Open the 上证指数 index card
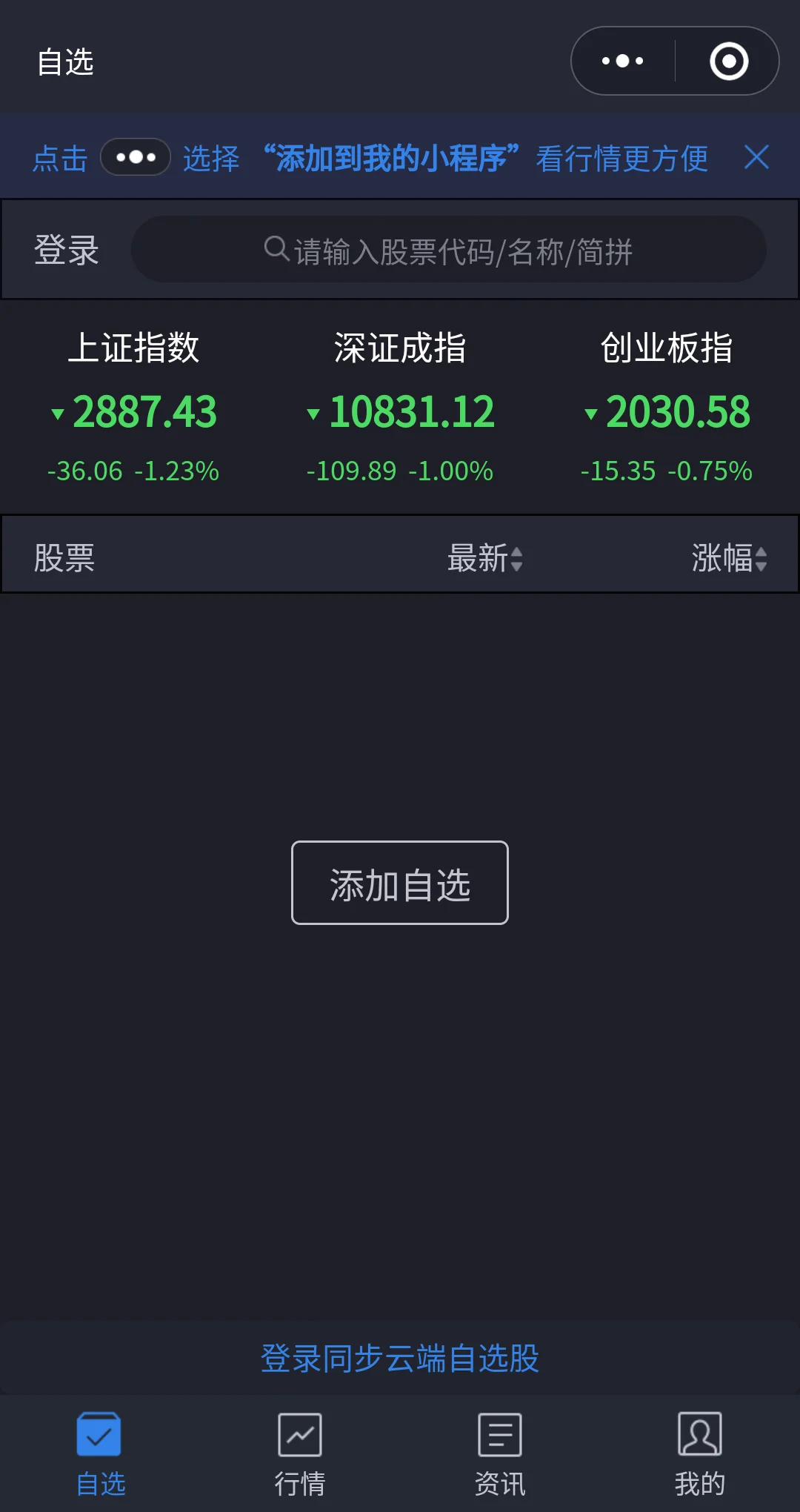Screen dimensions: 800x1512 pyautogui.click(x=133, y=408)
